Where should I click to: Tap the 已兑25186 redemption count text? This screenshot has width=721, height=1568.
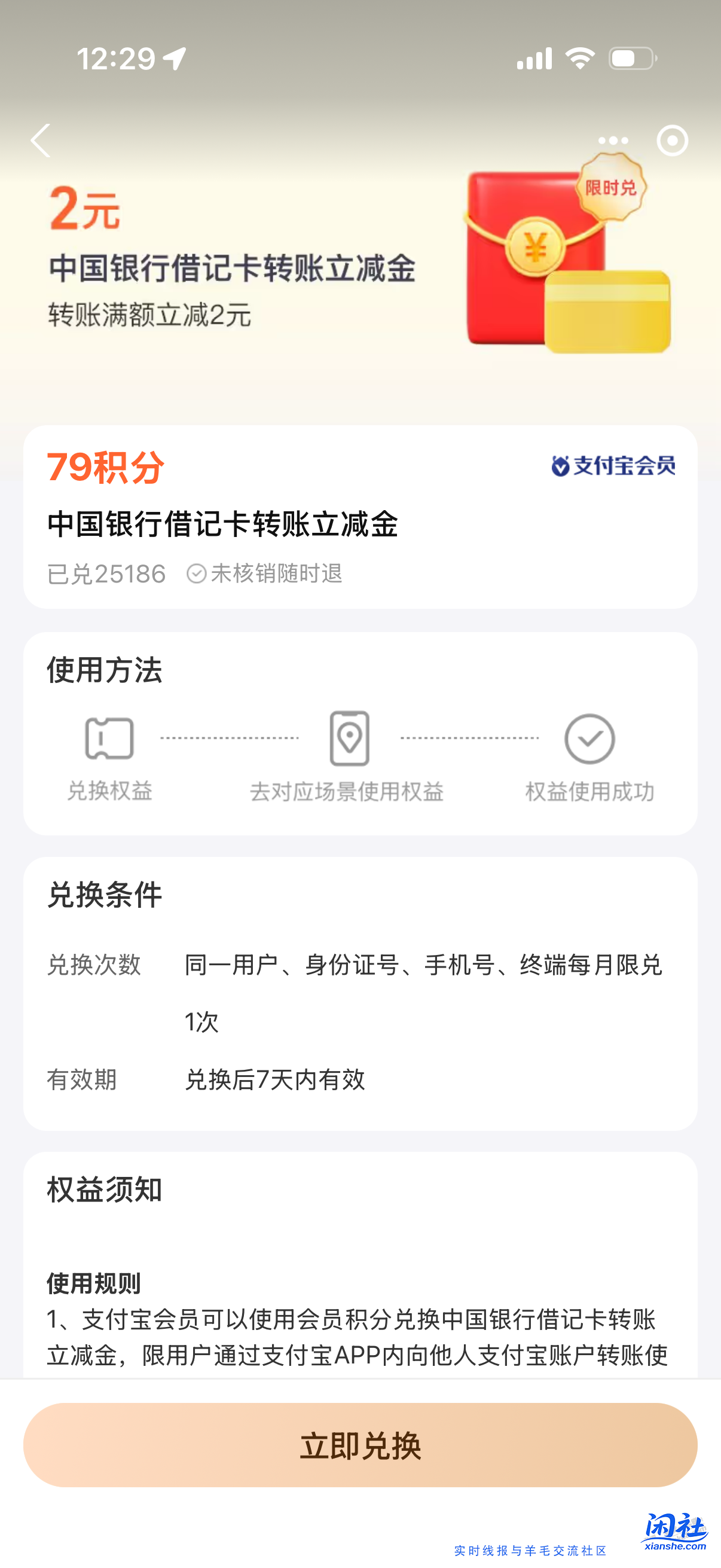point(106,572)
